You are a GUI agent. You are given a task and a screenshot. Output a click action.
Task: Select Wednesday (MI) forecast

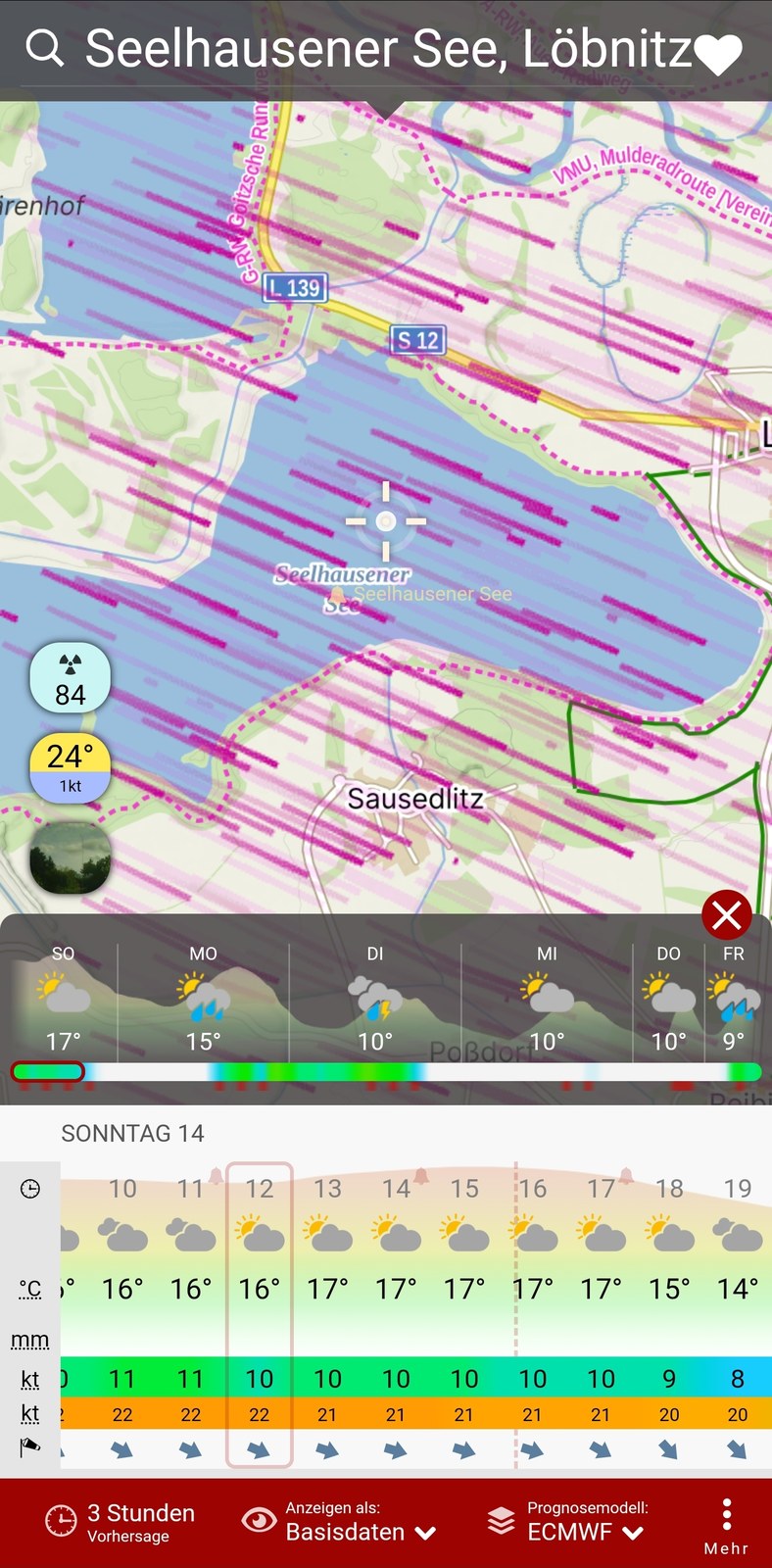(547, 1000)
